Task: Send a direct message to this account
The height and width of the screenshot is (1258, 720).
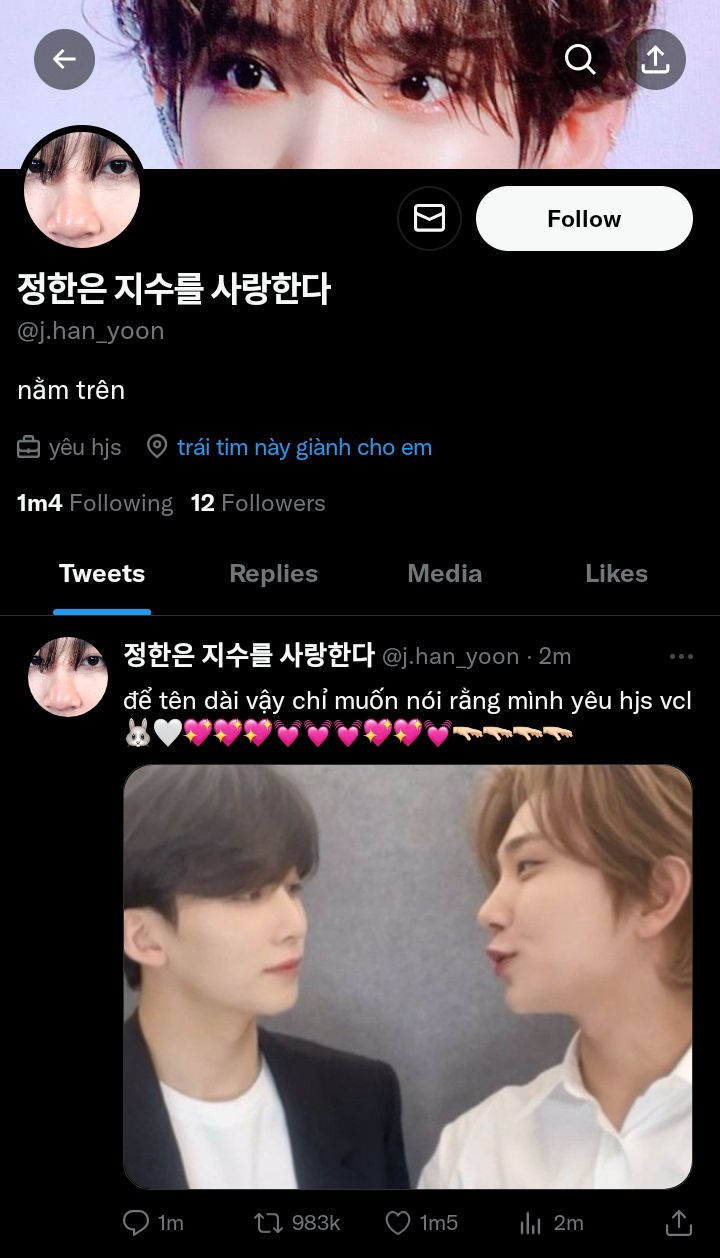Action: point(429,218)
